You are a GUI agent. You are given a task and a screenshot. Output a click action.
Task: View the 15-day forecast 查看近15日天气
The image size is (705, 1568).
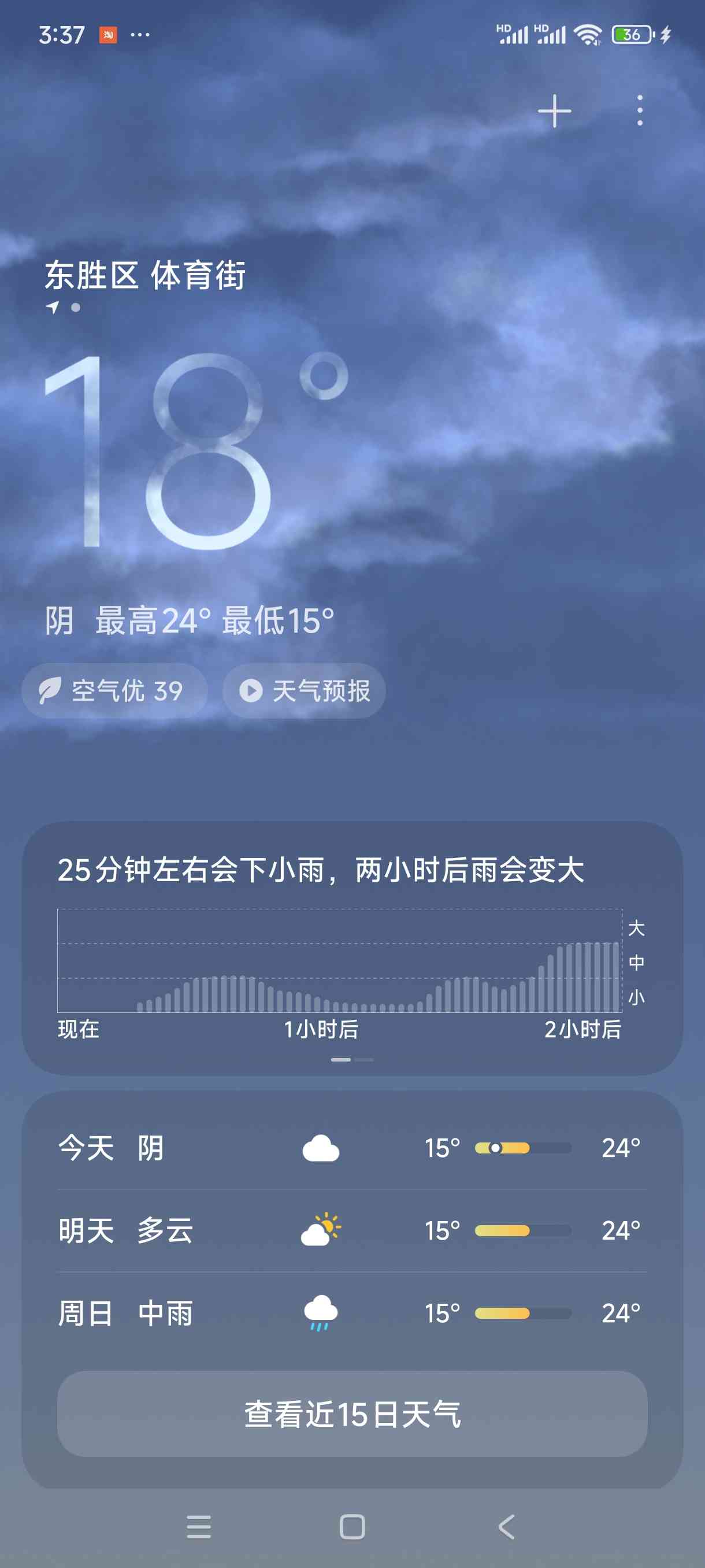(x=352, y=1414)
